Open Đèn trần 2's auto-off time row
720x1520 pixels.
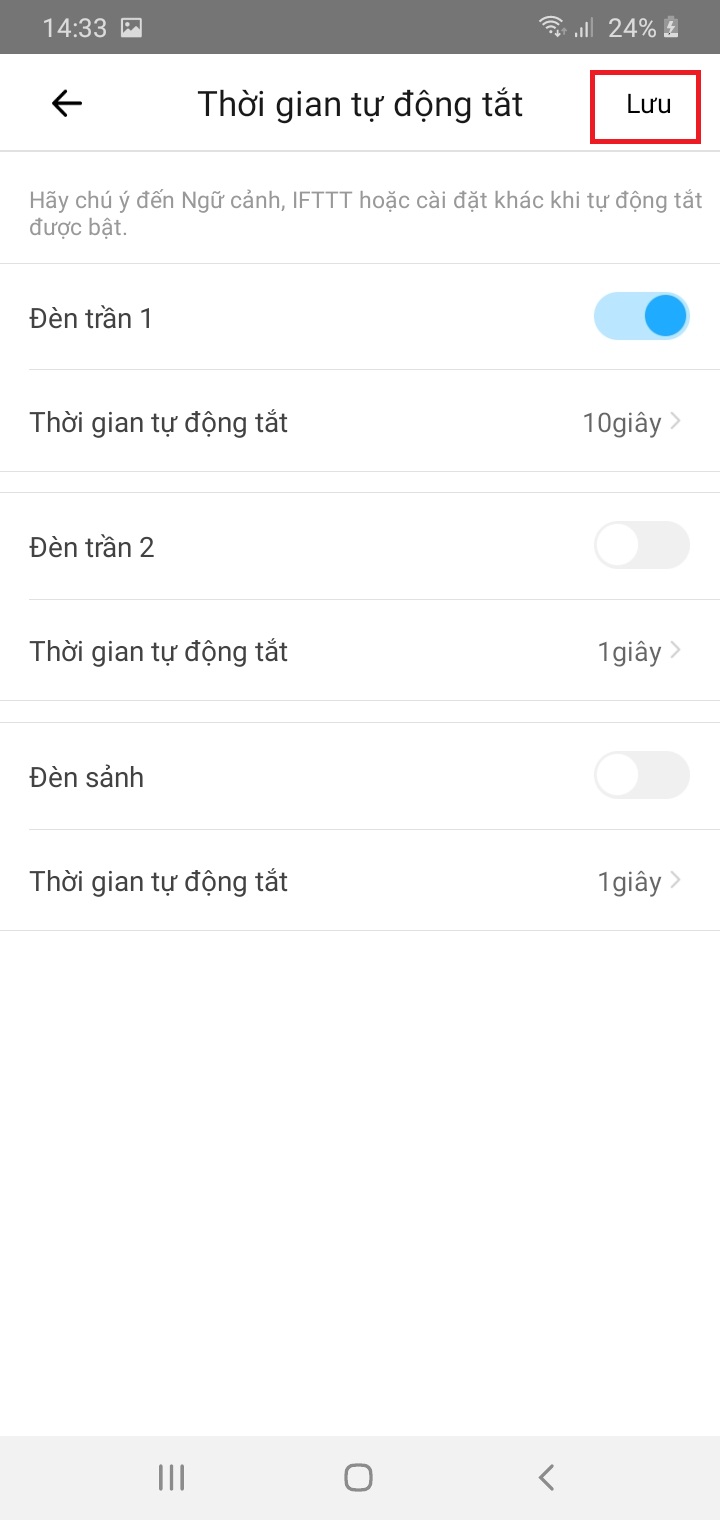point(360,652)
